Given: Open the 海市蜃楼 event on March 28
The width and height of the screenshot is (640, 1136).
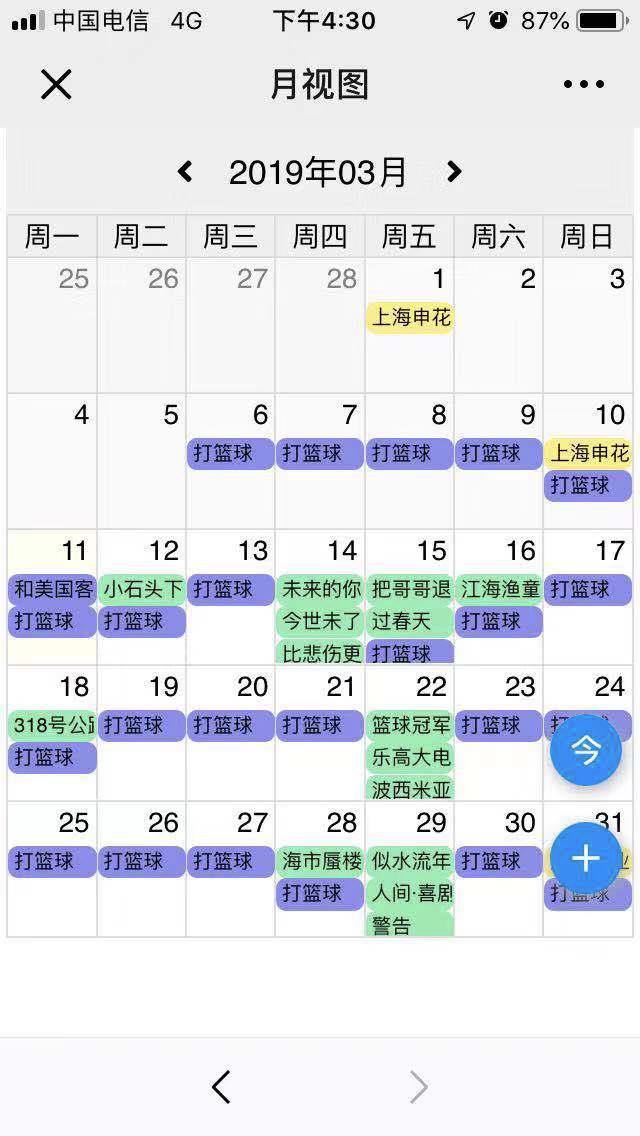Looking at the screenshot, I should pos(320,861).
